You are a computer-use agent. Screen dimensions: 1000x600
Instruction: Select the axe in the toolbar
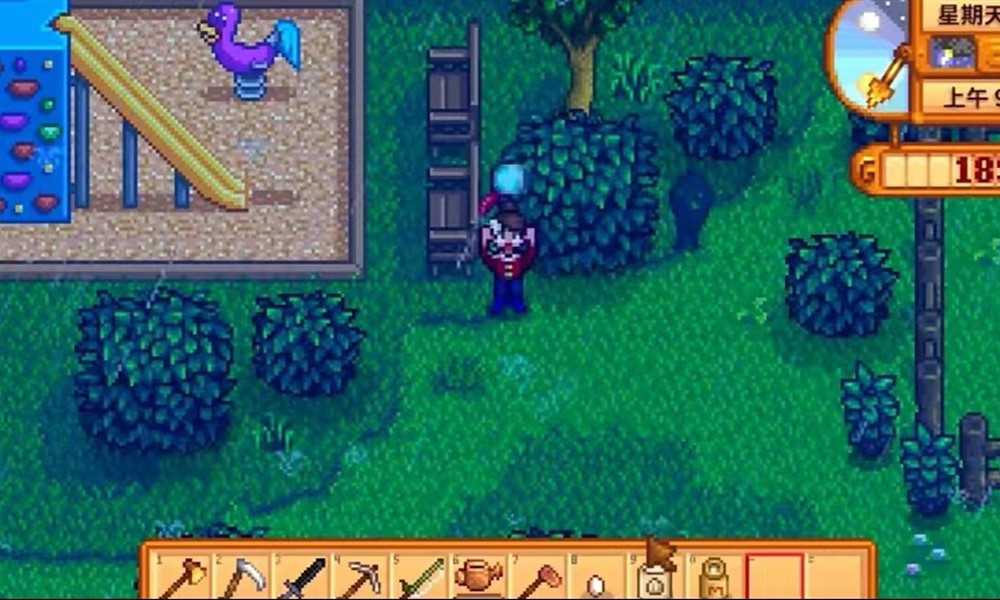(x=182, y=578)
